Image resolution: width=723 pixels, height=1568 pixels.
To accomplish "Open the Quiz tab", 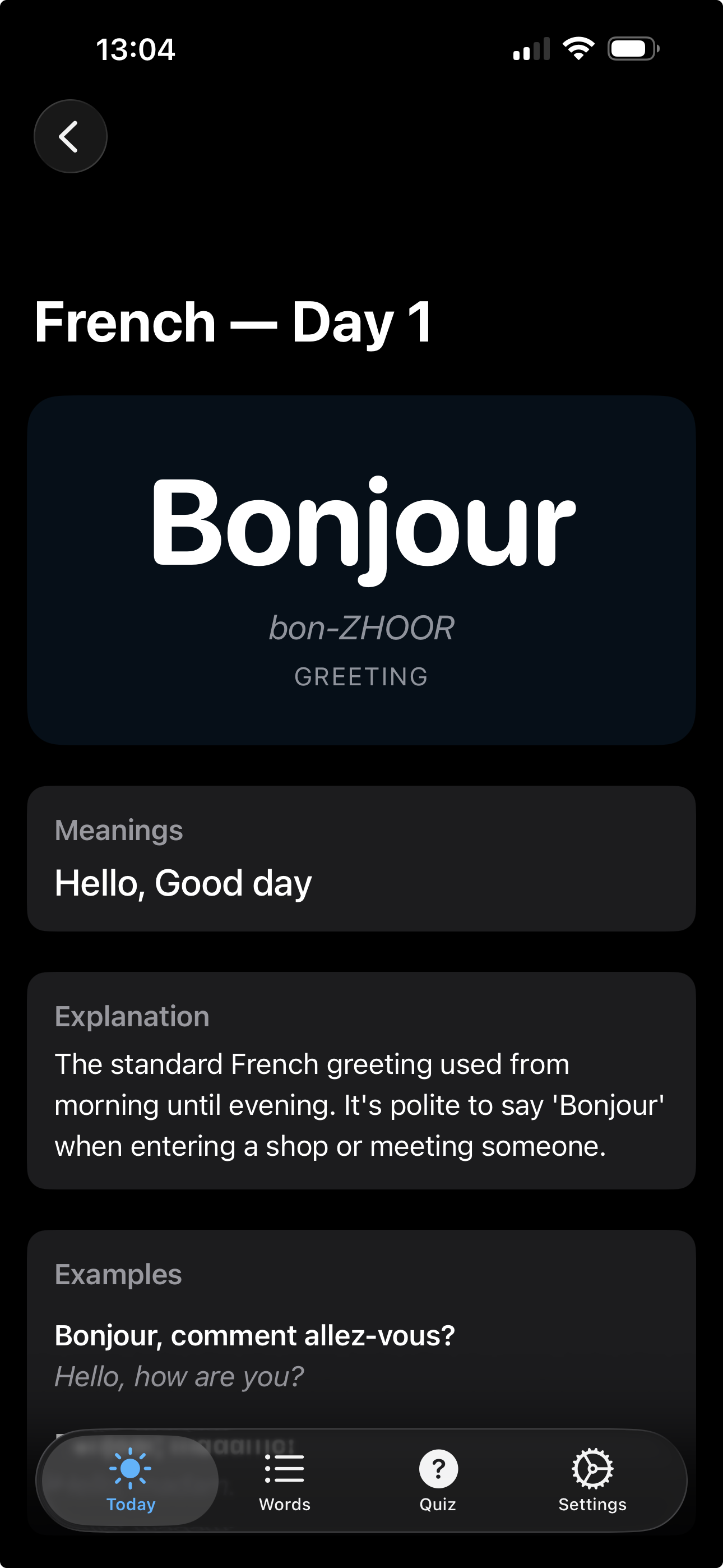I will [438, 1481].
